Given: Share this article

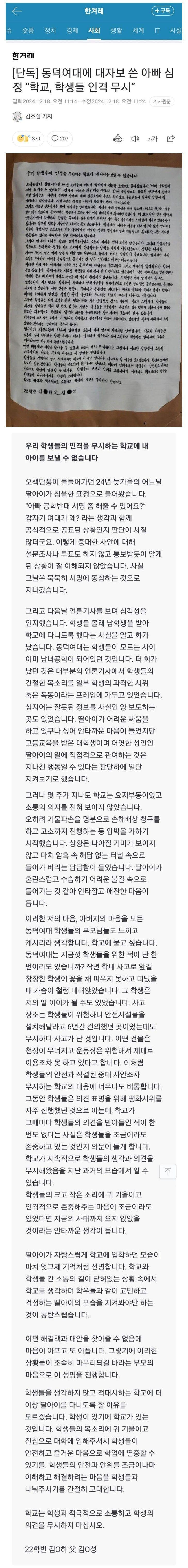Looking at the screenshot, I should (171, 139).
